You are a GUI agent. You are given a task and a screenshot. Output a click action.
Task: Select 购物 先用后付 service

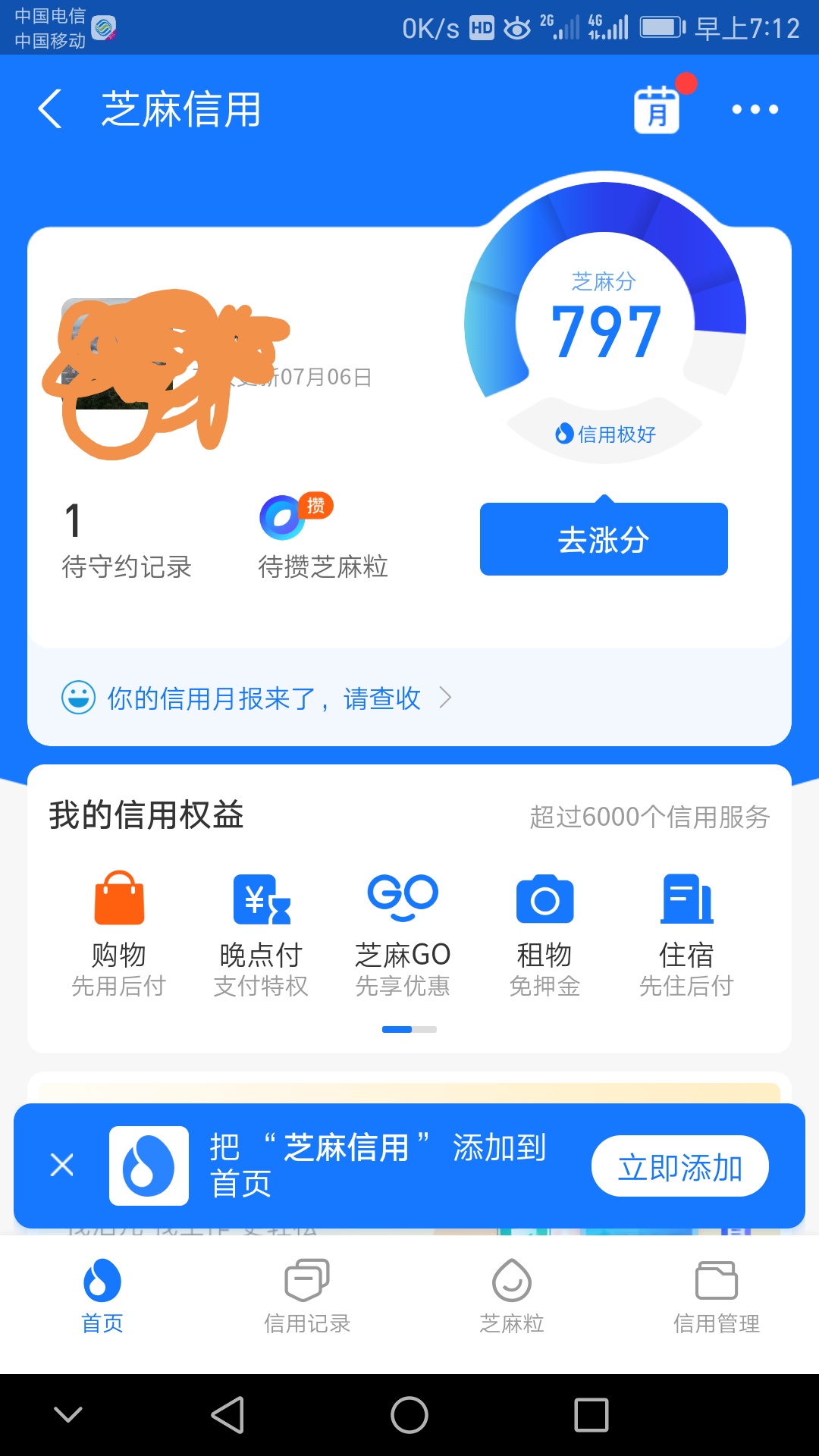119,933
